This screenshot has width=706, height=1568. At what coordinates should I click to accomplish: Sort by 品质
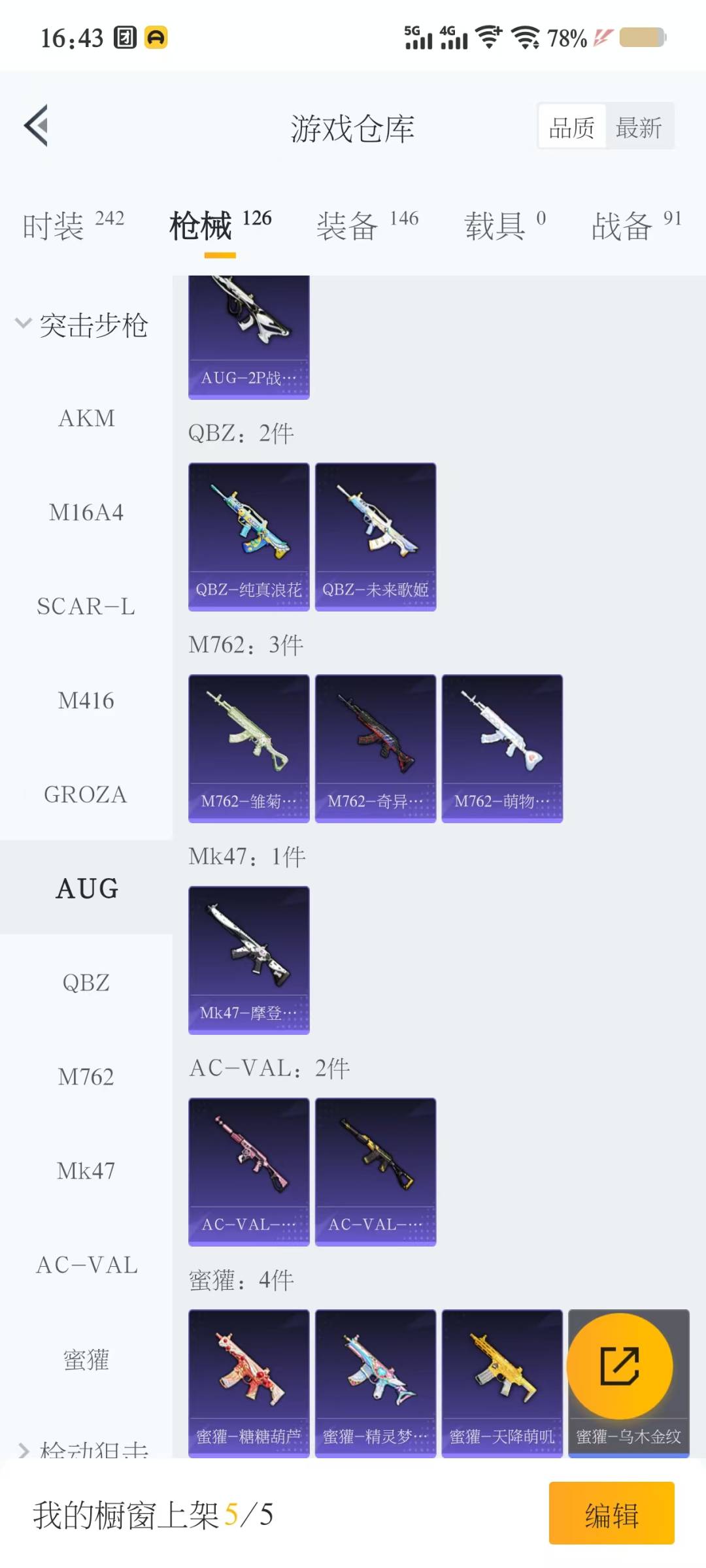pyautogui.click(x=571, y=127)
